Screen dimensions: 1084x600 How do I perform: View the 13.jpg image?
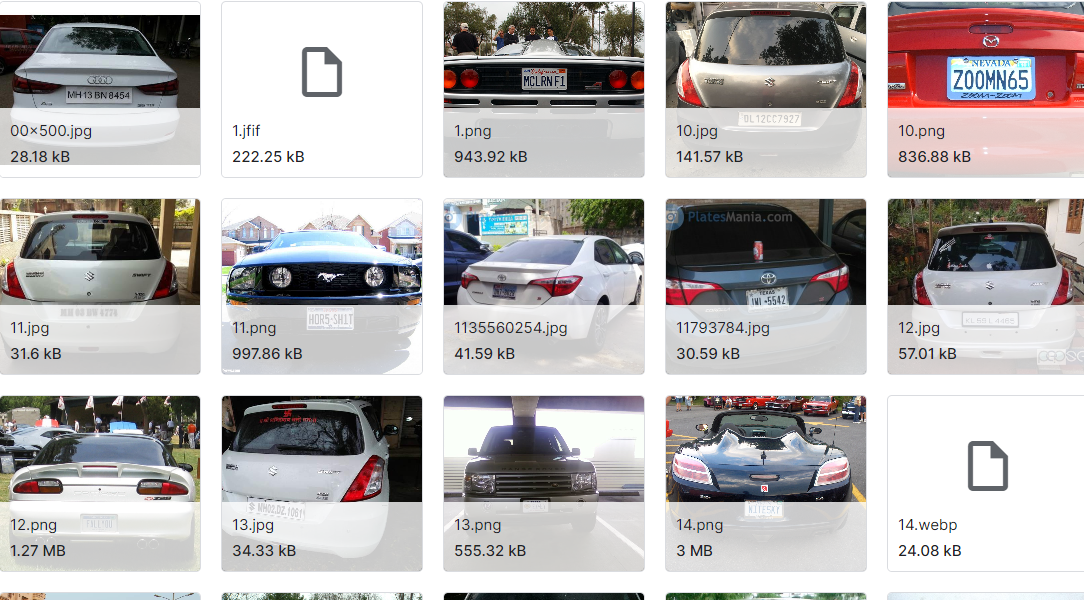pos(322,483)
